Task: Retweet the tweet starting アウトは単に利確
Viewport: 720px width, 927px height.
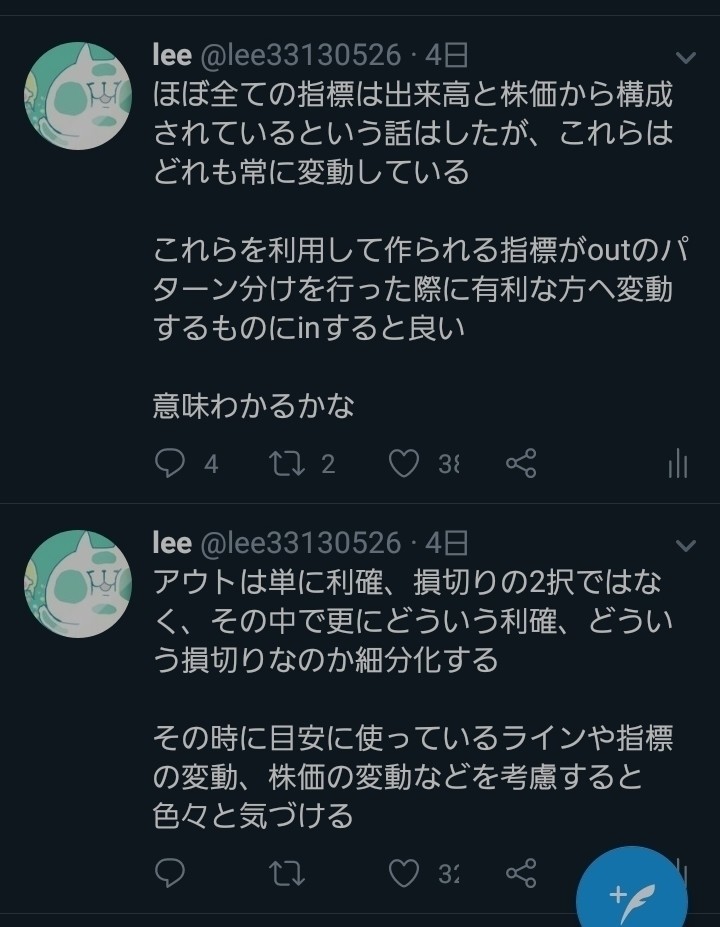Action: tap(288, 873)
